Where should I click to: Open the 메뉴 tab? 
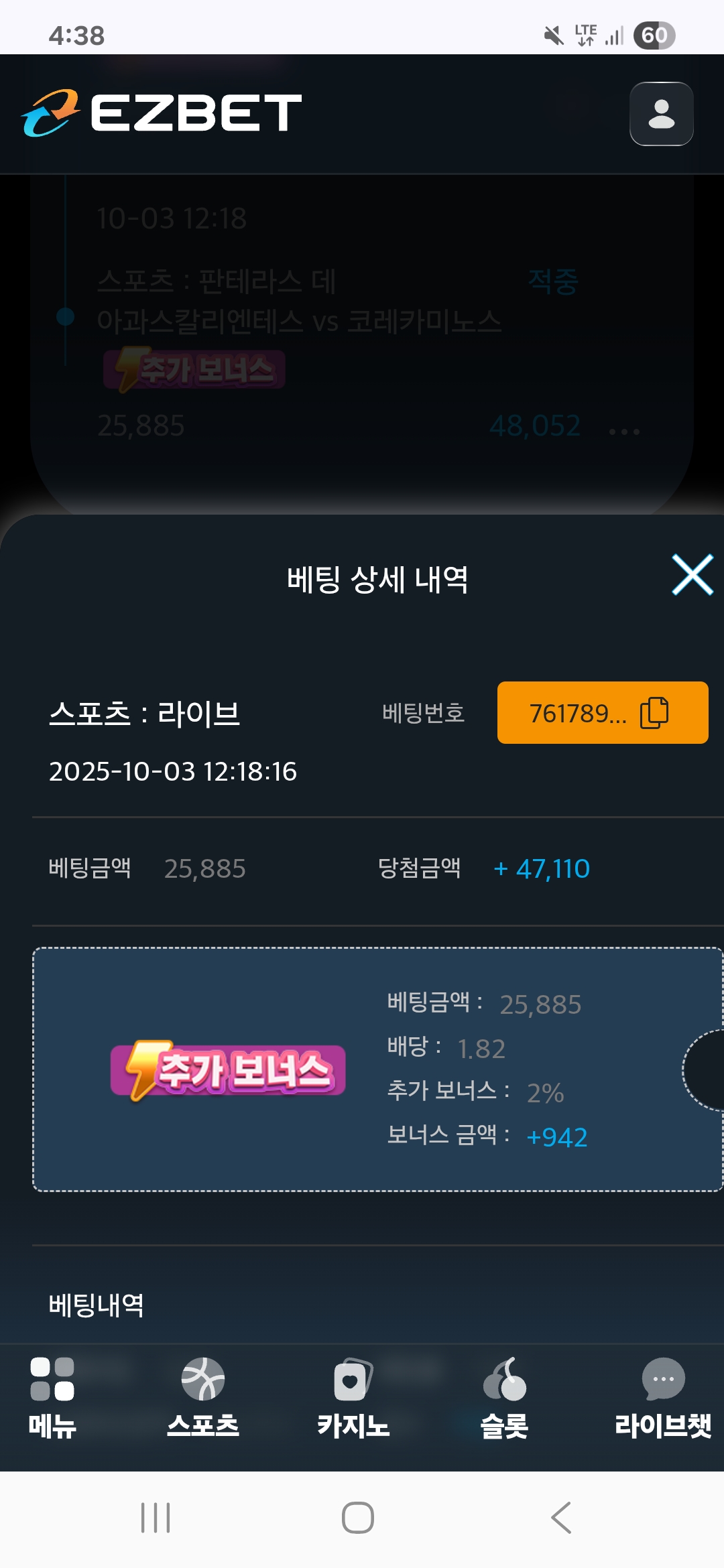point(52,1398)
